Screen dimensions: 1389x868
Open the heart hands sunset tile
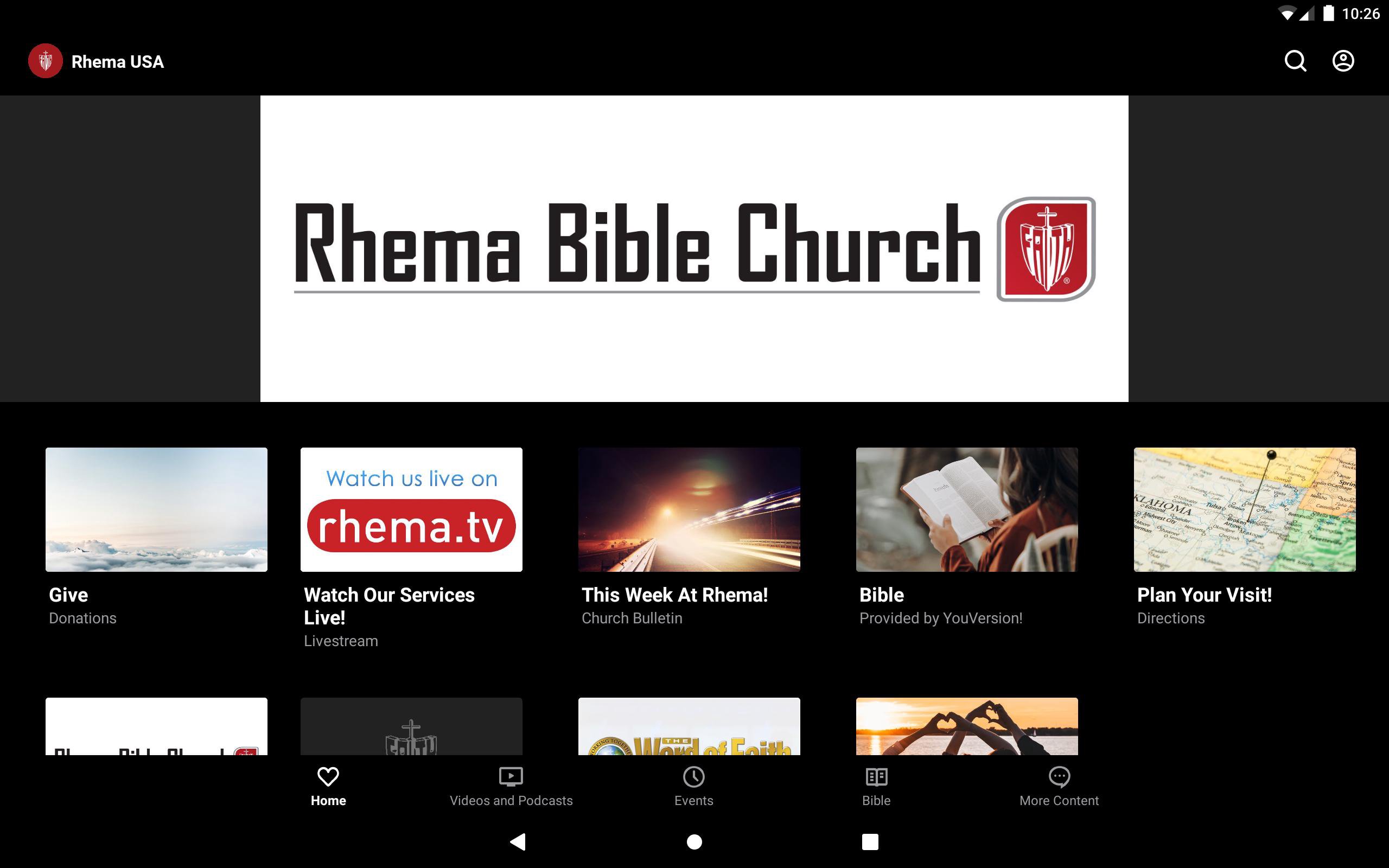point(966,727)
